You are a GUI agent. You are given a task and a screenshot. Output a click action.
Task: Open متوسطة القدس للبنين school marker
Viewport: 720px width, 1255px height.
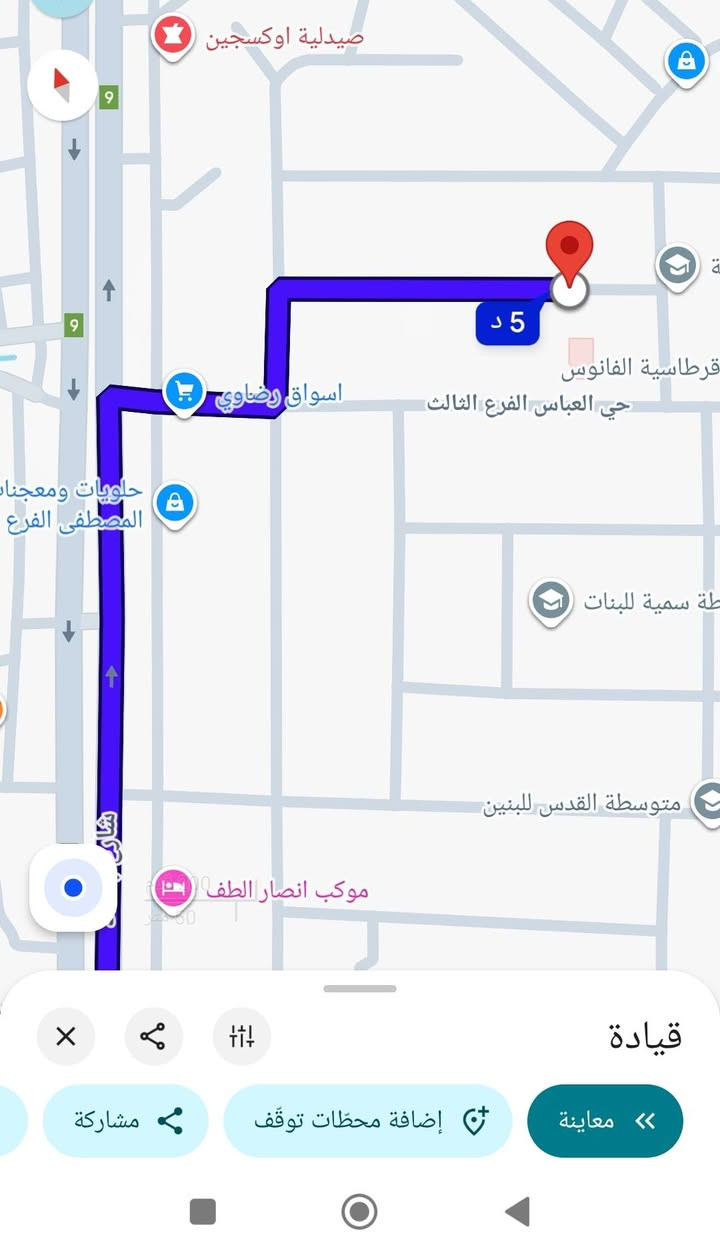coord(707,801)
